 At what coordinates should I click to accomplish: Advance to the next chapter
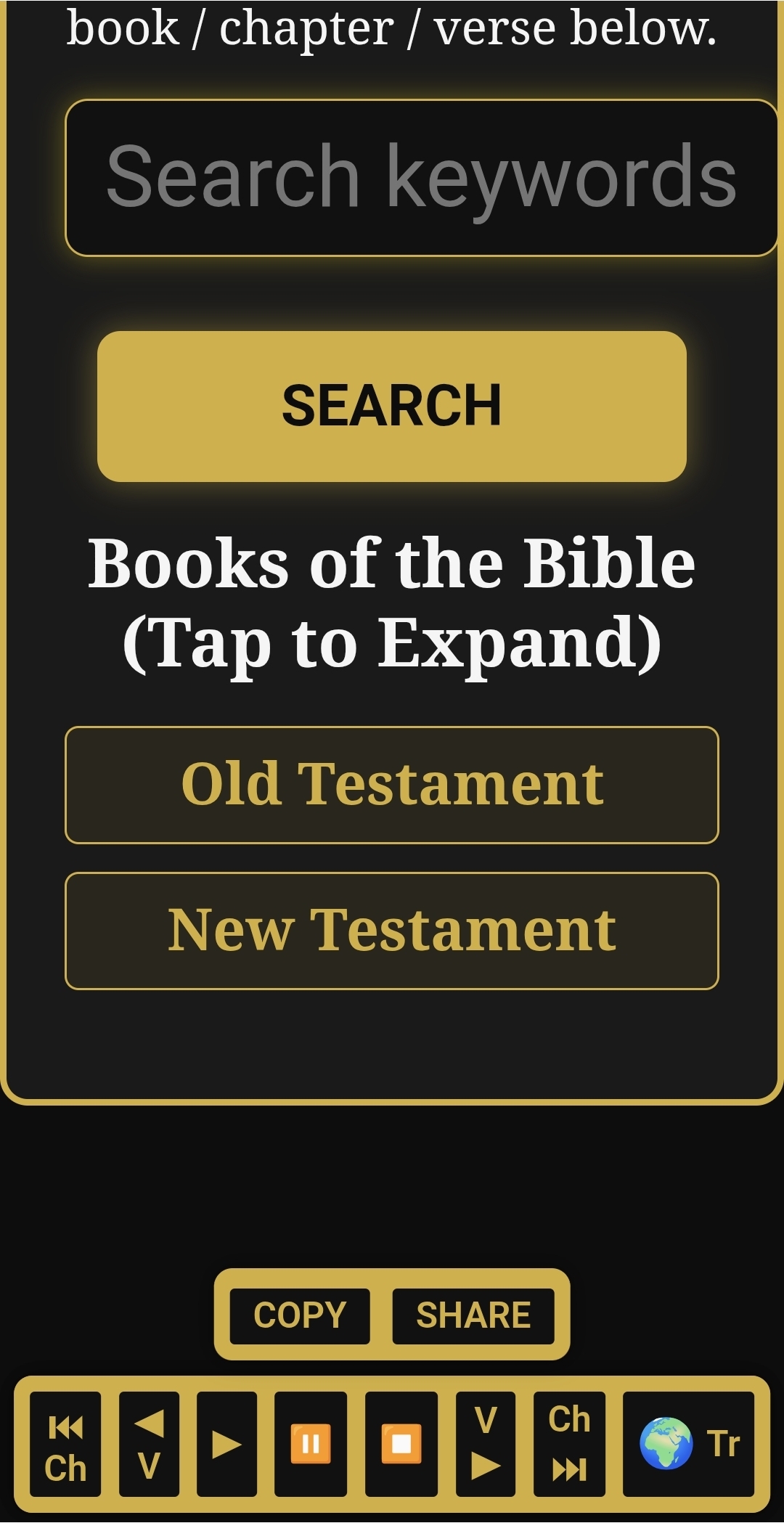(x=569, y=1444)
